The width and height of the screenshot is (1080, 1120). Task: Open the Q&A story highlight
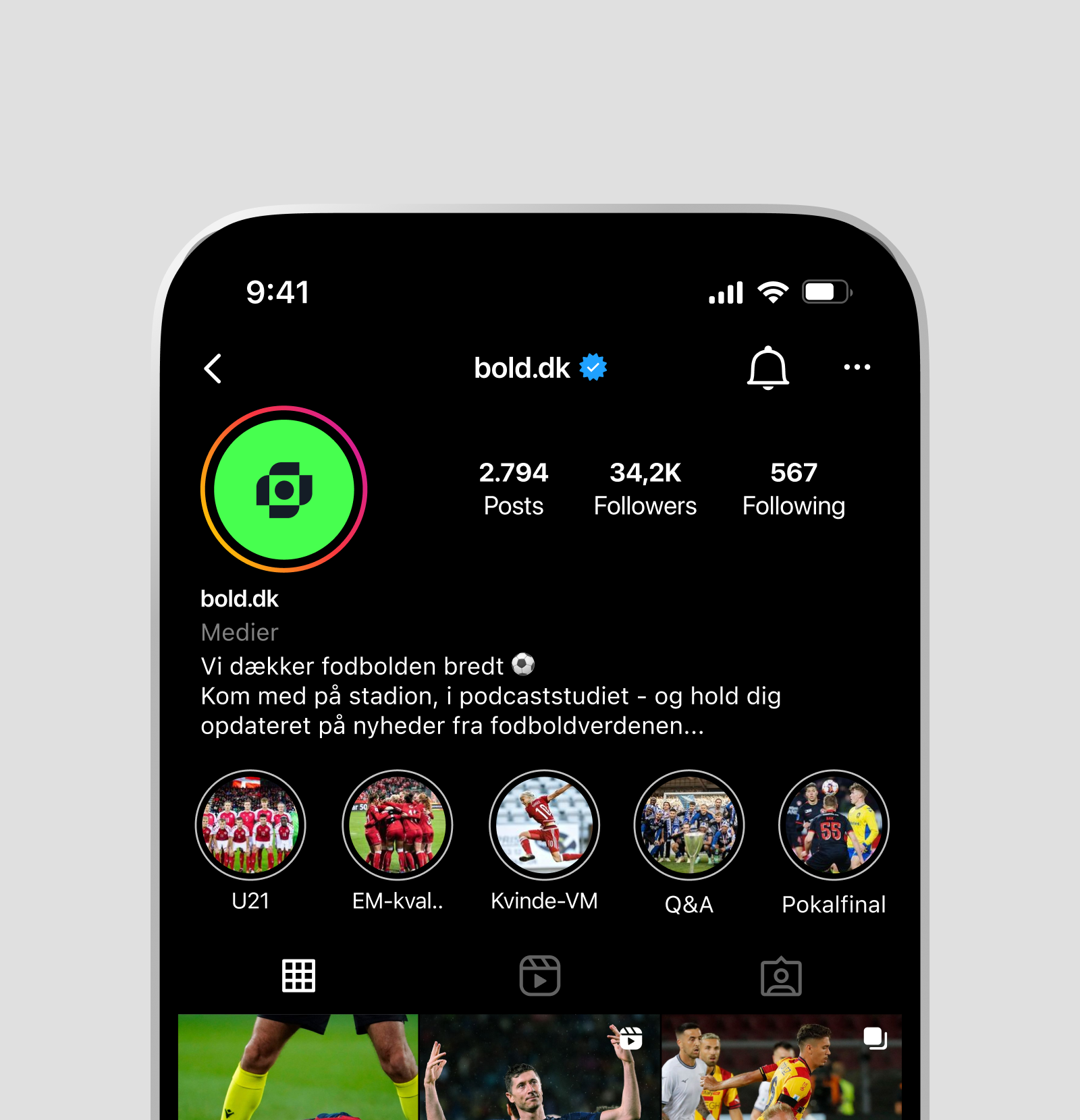[688, 825]
